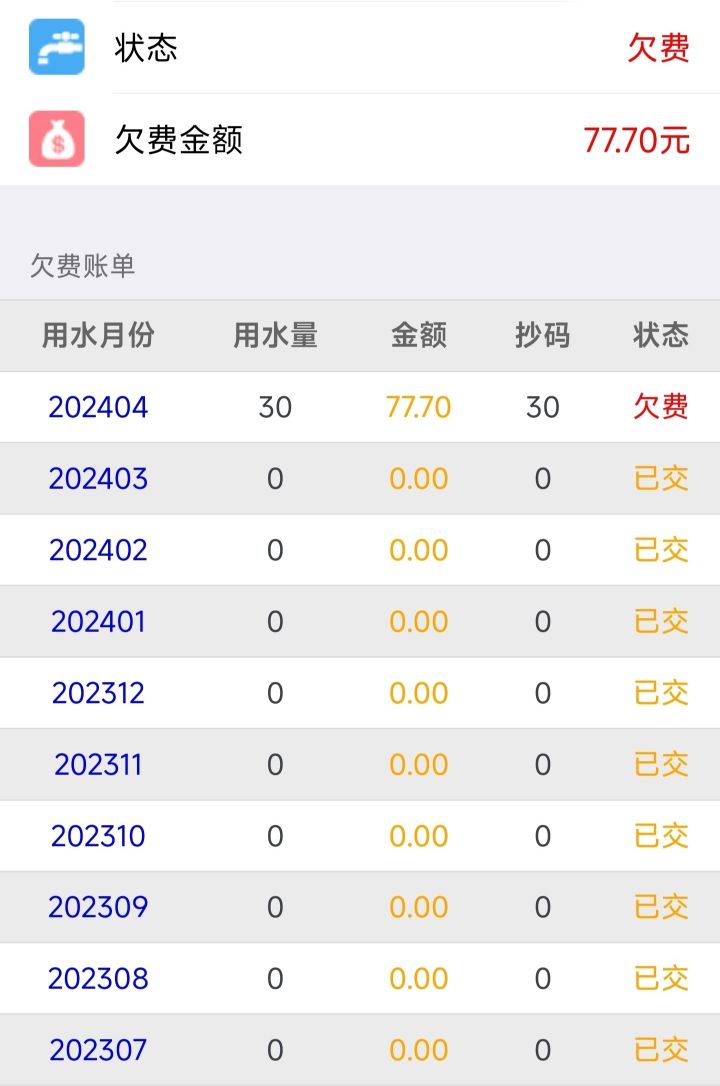Tap the 202310 month link

pyautogui.click(x=98, y=836)
